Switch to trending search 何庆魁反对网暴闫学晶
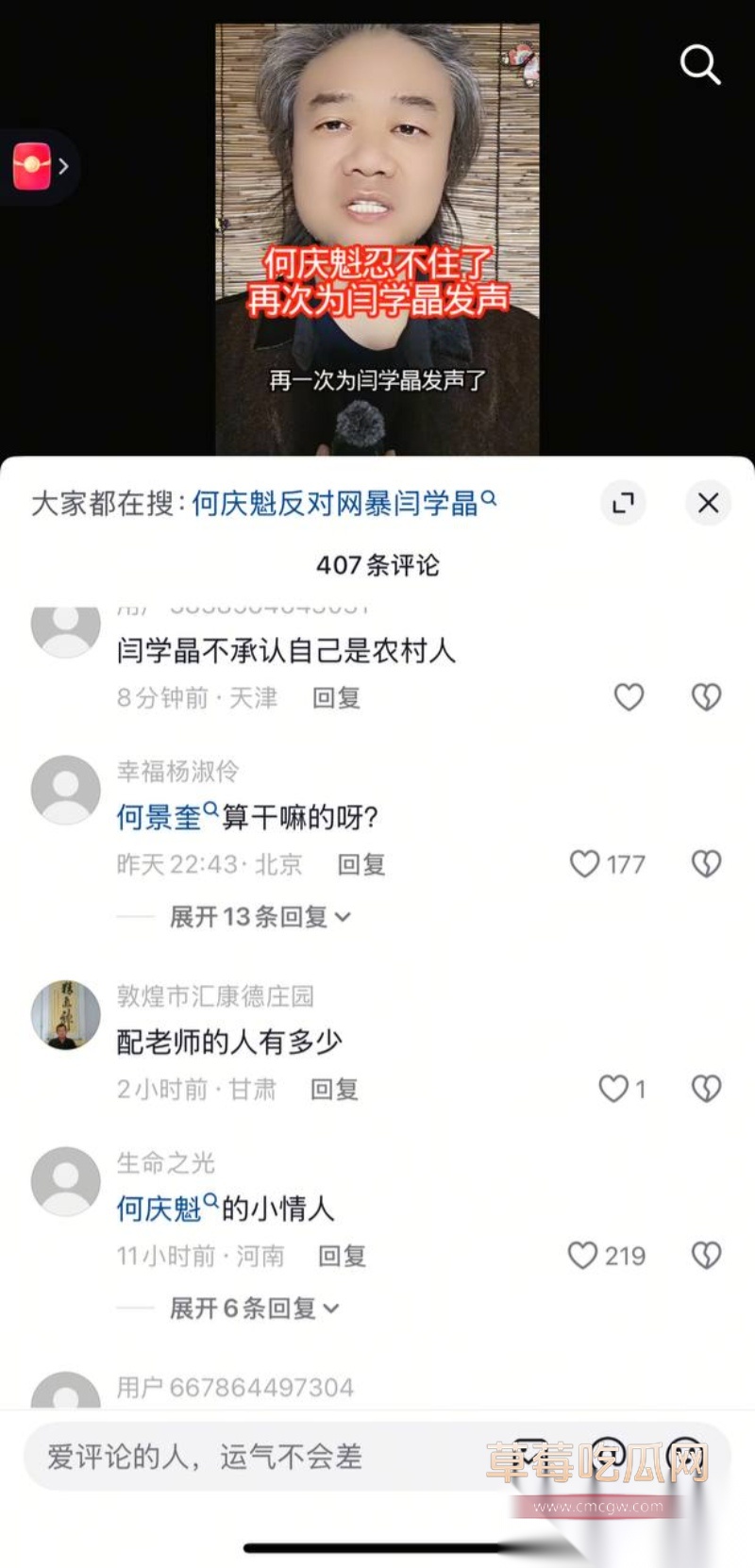 pyautogui.click(x=335, y=503)
